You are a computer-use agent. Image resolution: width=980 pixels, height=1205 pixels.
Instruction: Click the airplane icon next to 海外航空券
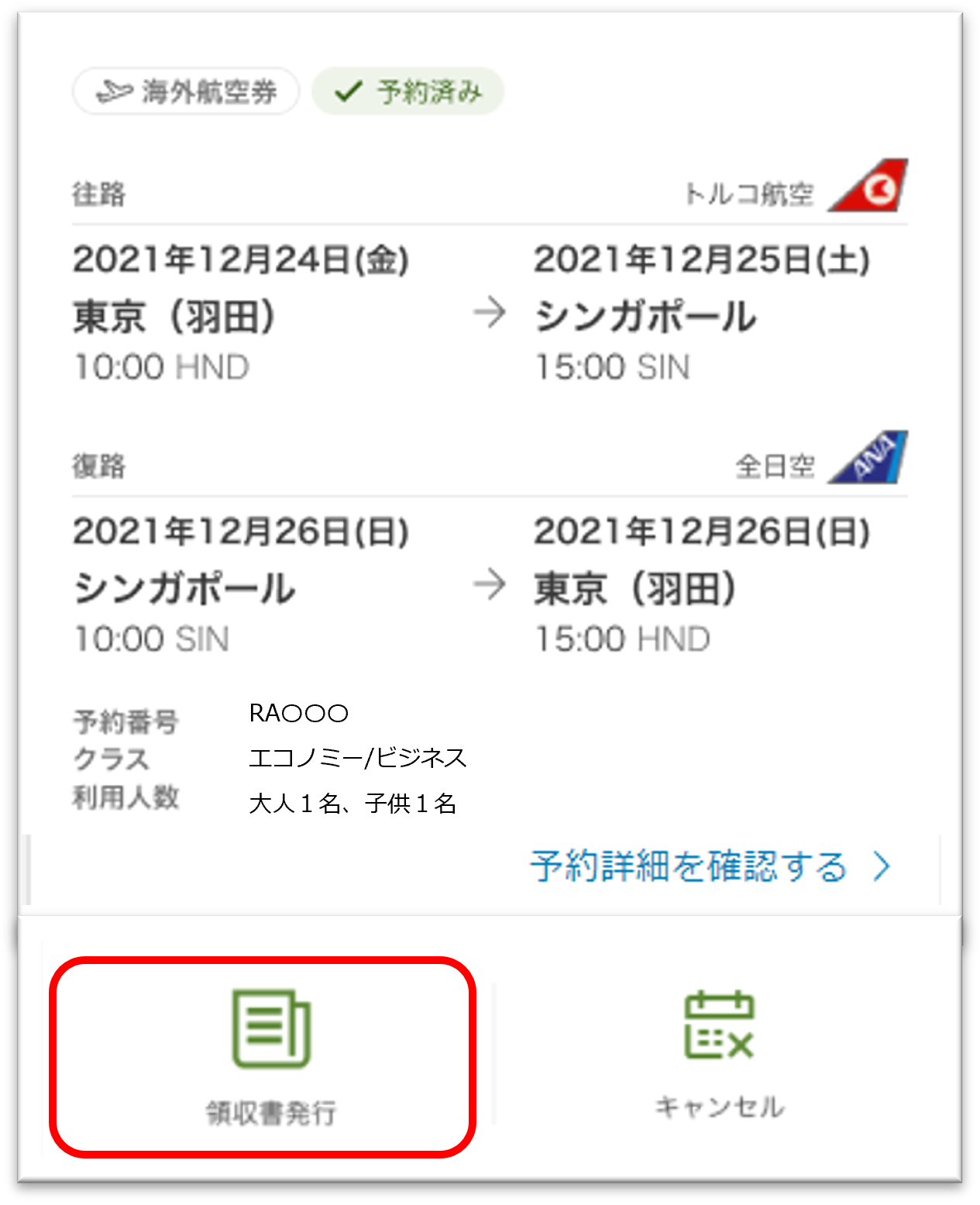click(x=115, y=90)
